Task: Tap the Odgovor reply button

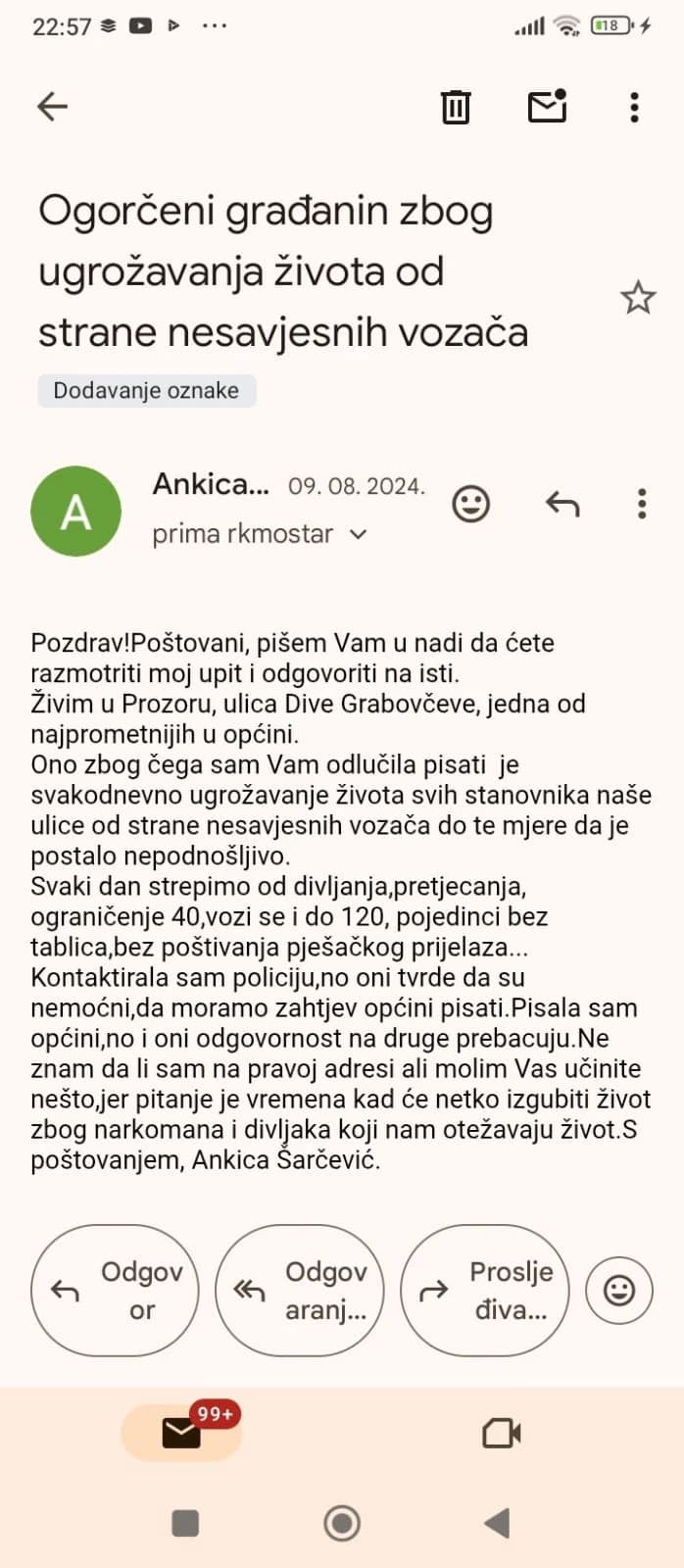Action: [x=116, y=1290]
